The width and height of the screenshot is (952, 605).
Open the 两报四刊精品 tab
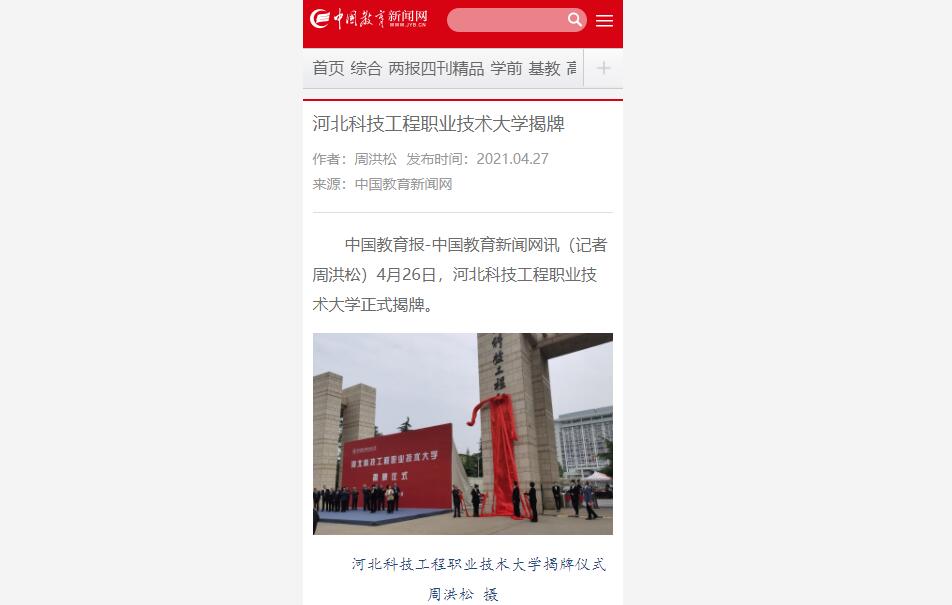pyautogui.click(x=436, y=68)
